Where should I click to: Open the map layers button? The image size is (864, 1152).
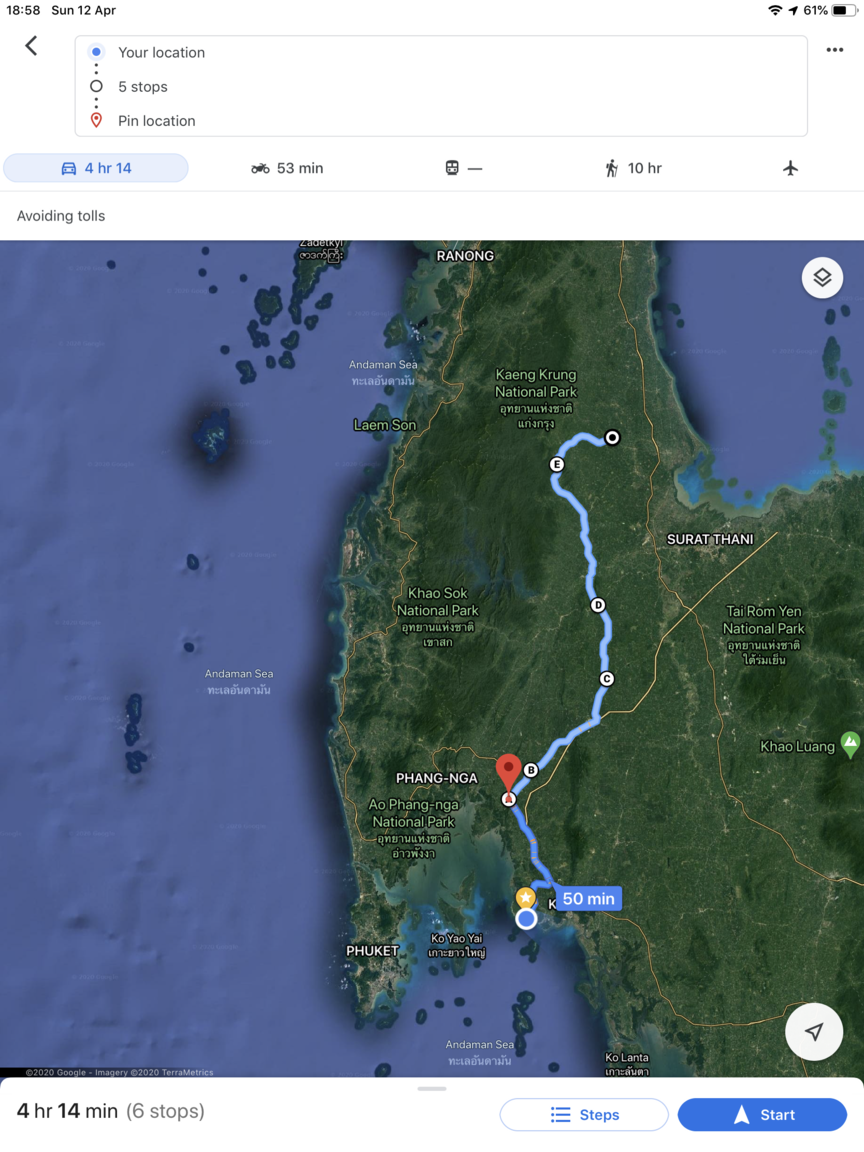pos(822,278)
